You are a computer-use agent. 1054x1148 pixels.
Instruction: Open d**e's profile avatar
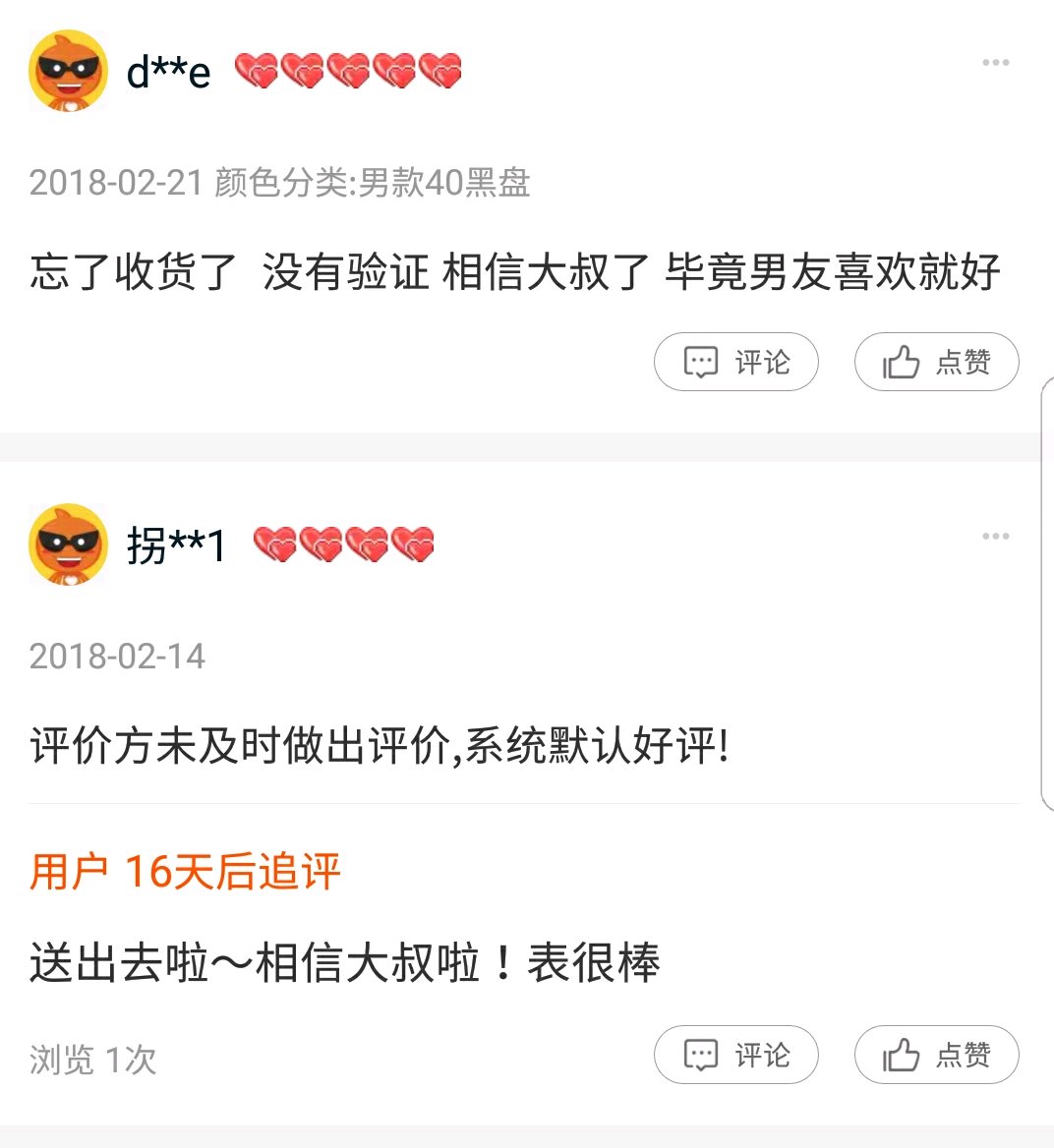68,71
